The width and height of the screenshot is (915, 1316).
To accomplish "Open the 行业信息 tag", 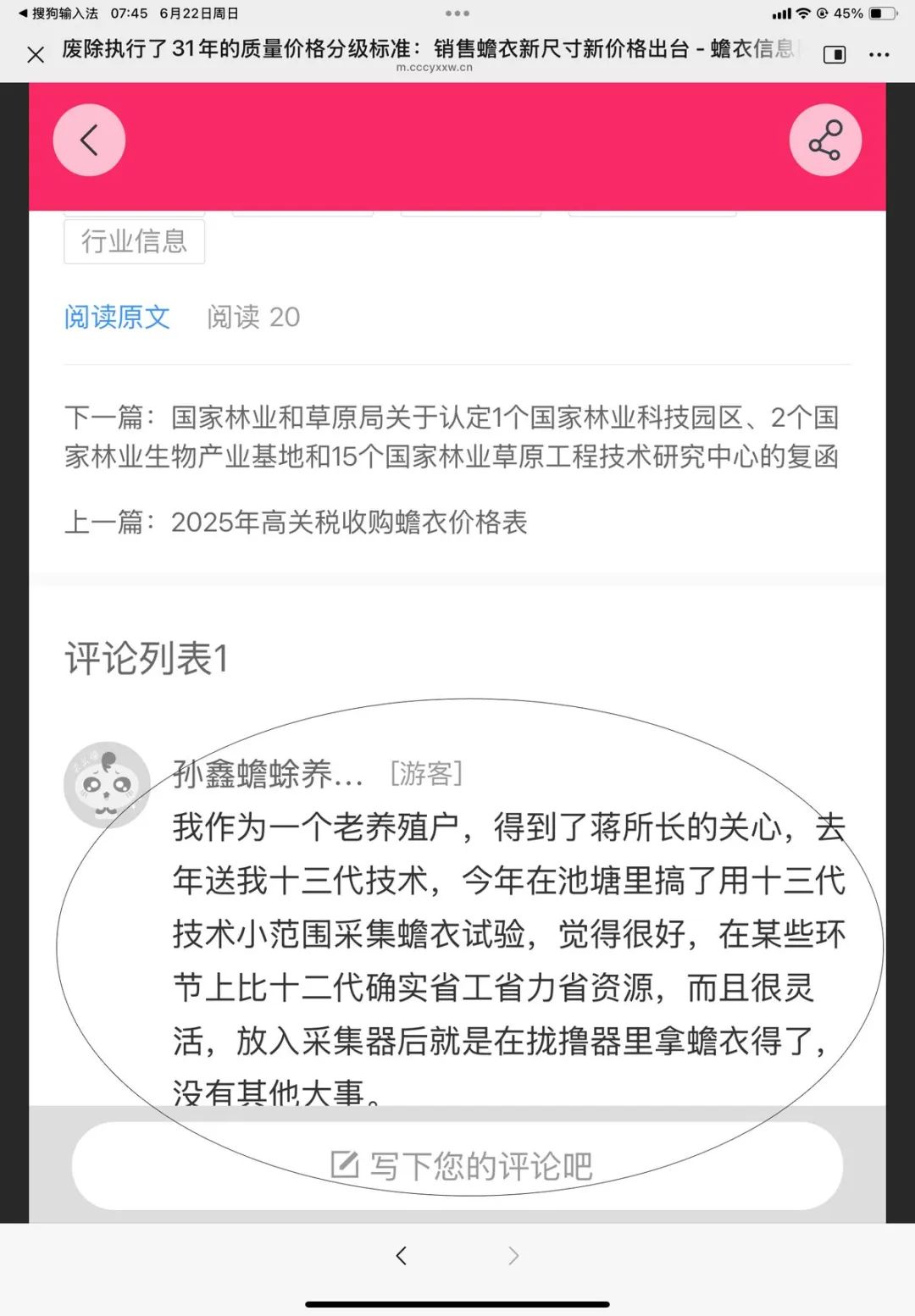I will [134, 242].
